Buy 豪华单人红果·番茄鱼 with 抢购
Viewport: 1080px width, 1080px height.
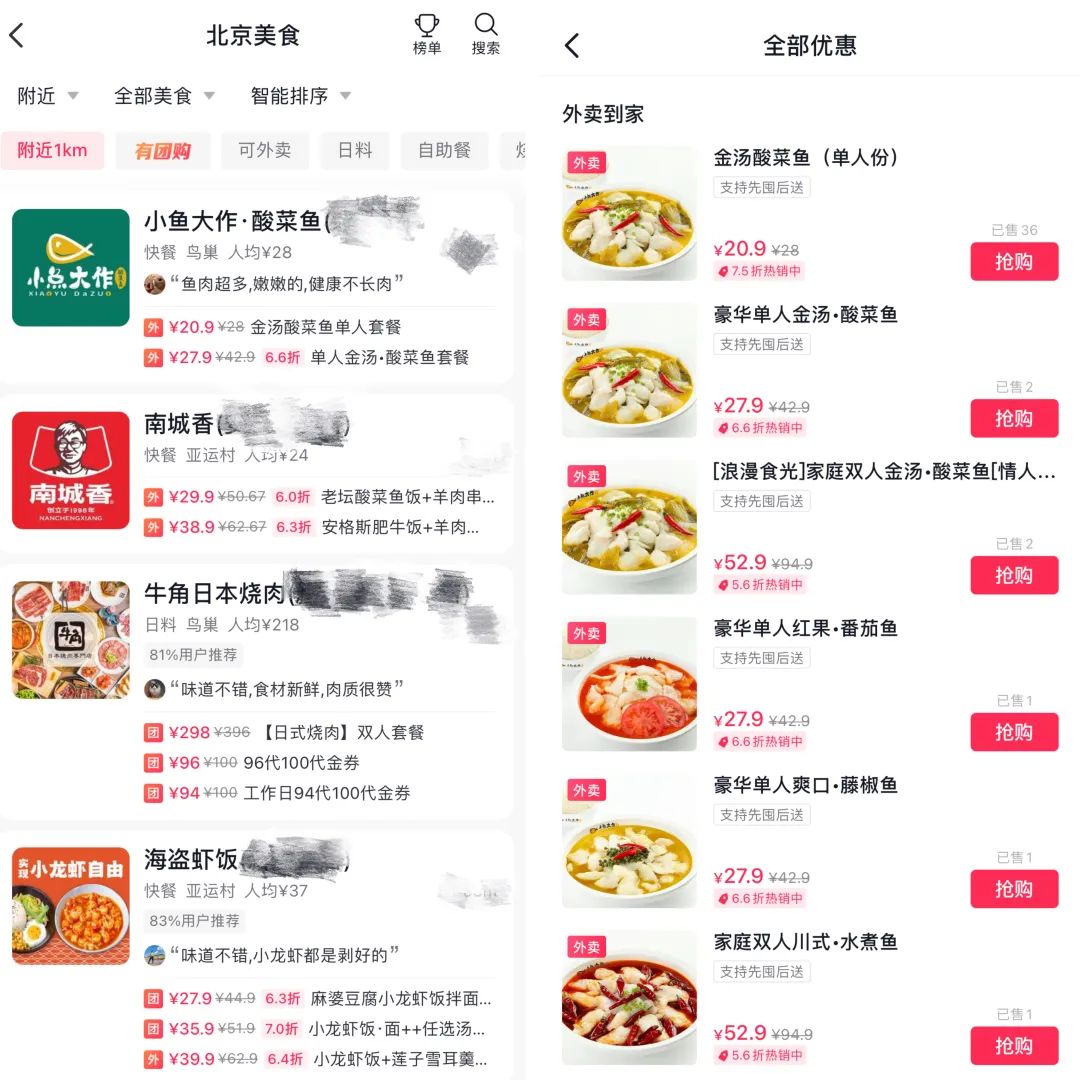coord(1013,732)
